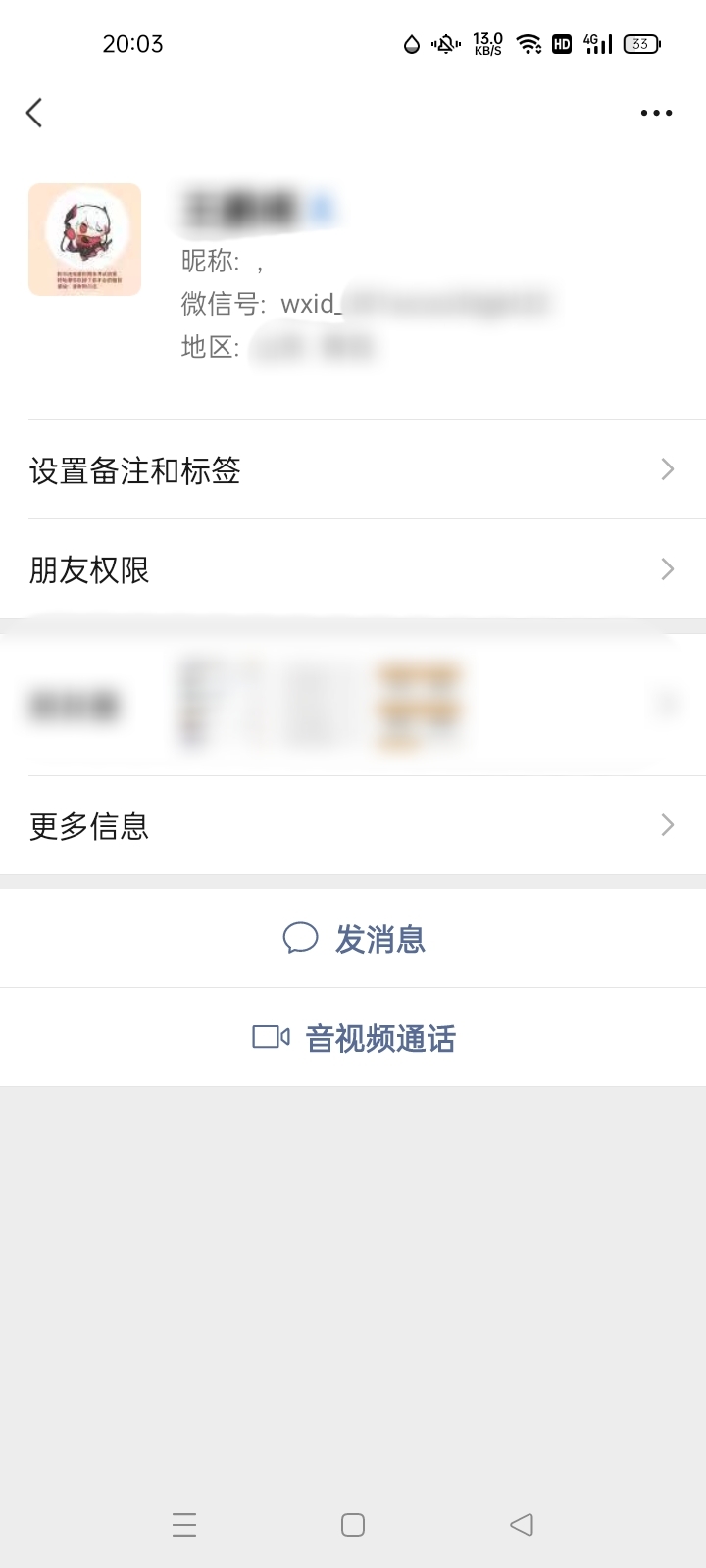The height and width of the screenshot is (1568, 706).
Task: Open 更多信息 details
Action: point(353,826)
